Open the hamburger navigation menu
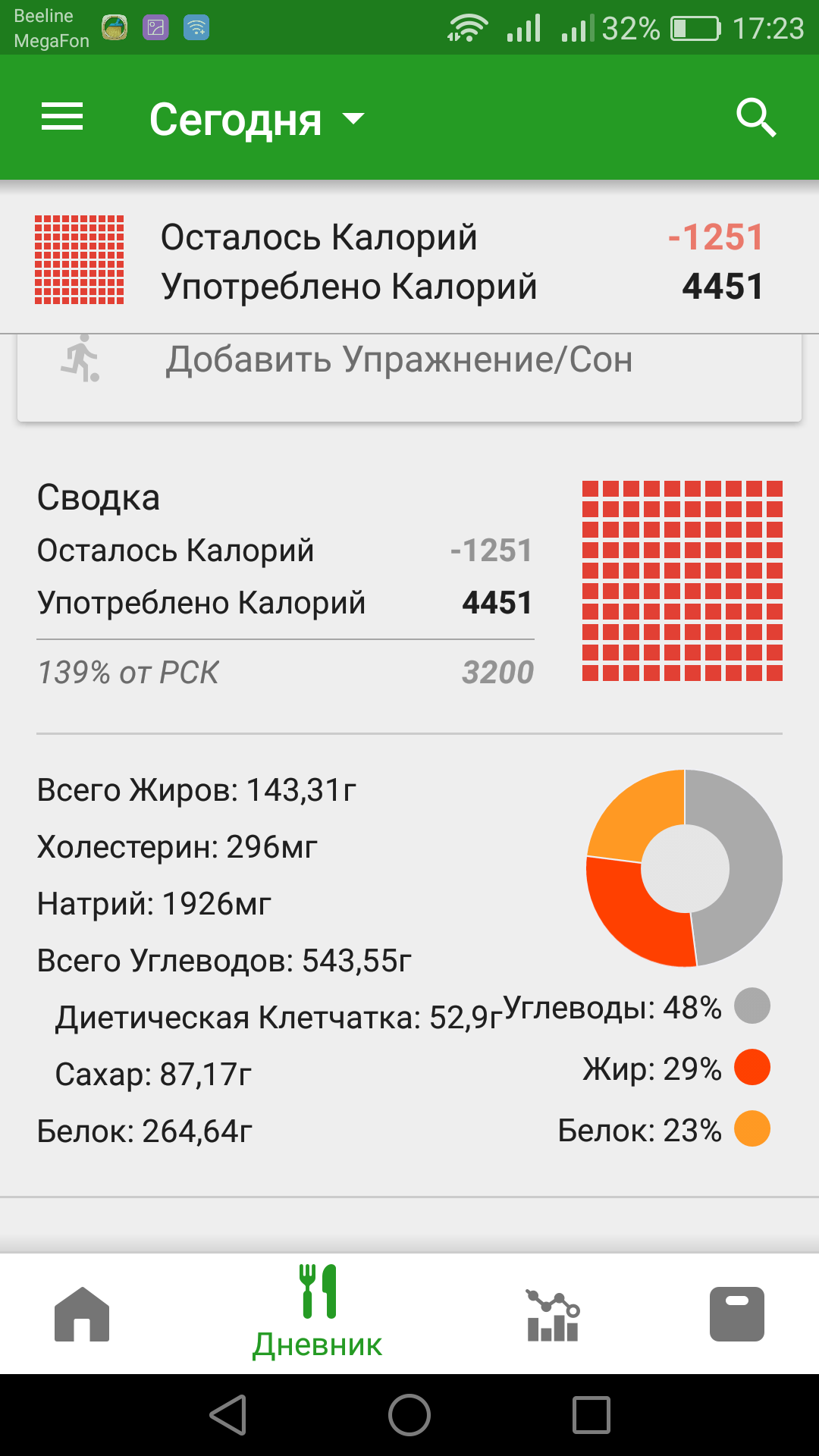Image resolution: width=819 pixels, height=1456 pixels. [x=62, y=118]
